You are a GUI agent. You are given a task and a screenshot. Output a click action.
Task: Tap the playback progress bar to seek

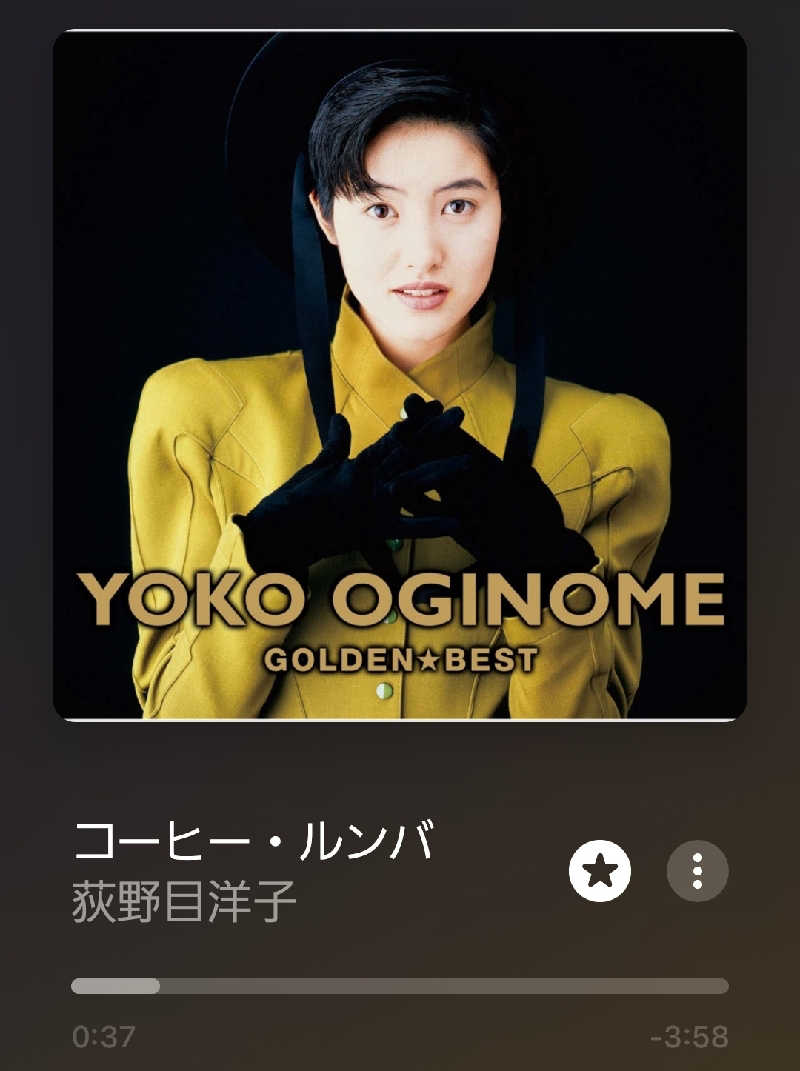pyautogui.click(x=400, y=986)
